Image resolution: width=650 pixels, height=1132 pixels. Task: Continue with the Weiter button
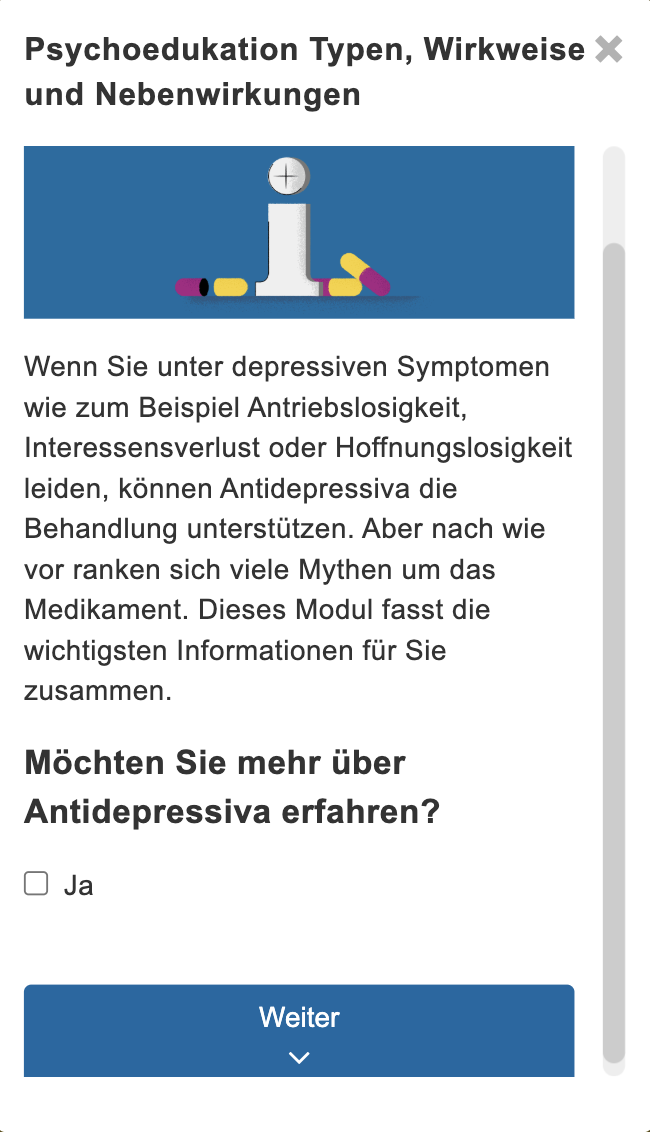click(x=299, y=1030)
